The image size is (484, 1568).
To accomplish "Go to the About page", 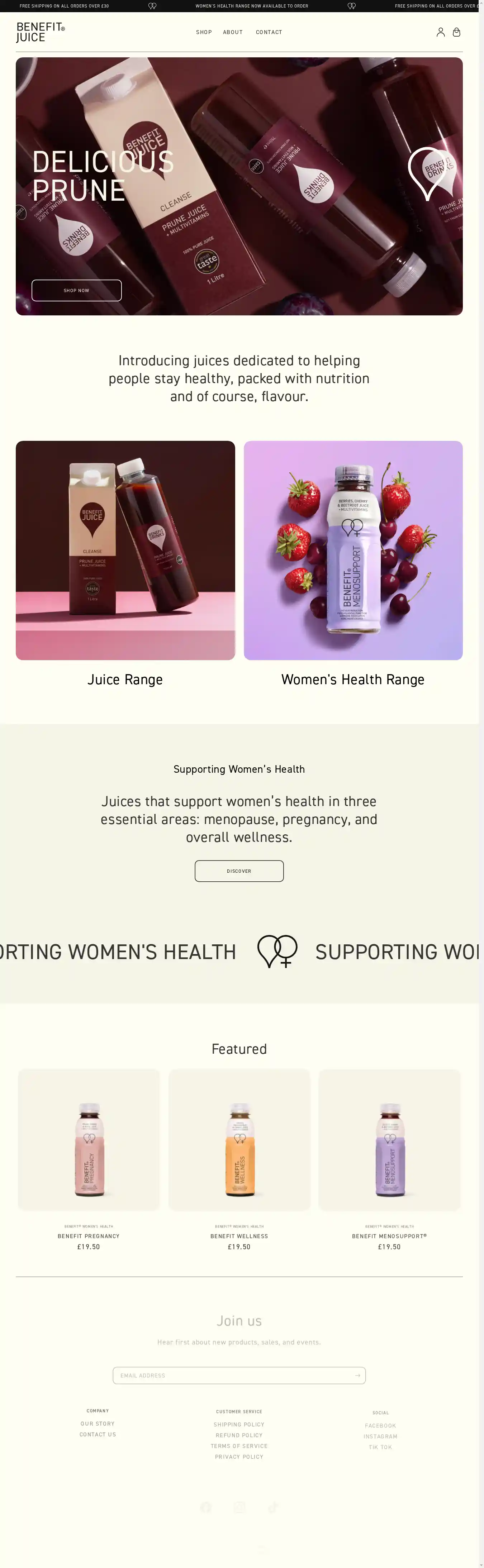I will pos(233,32).
